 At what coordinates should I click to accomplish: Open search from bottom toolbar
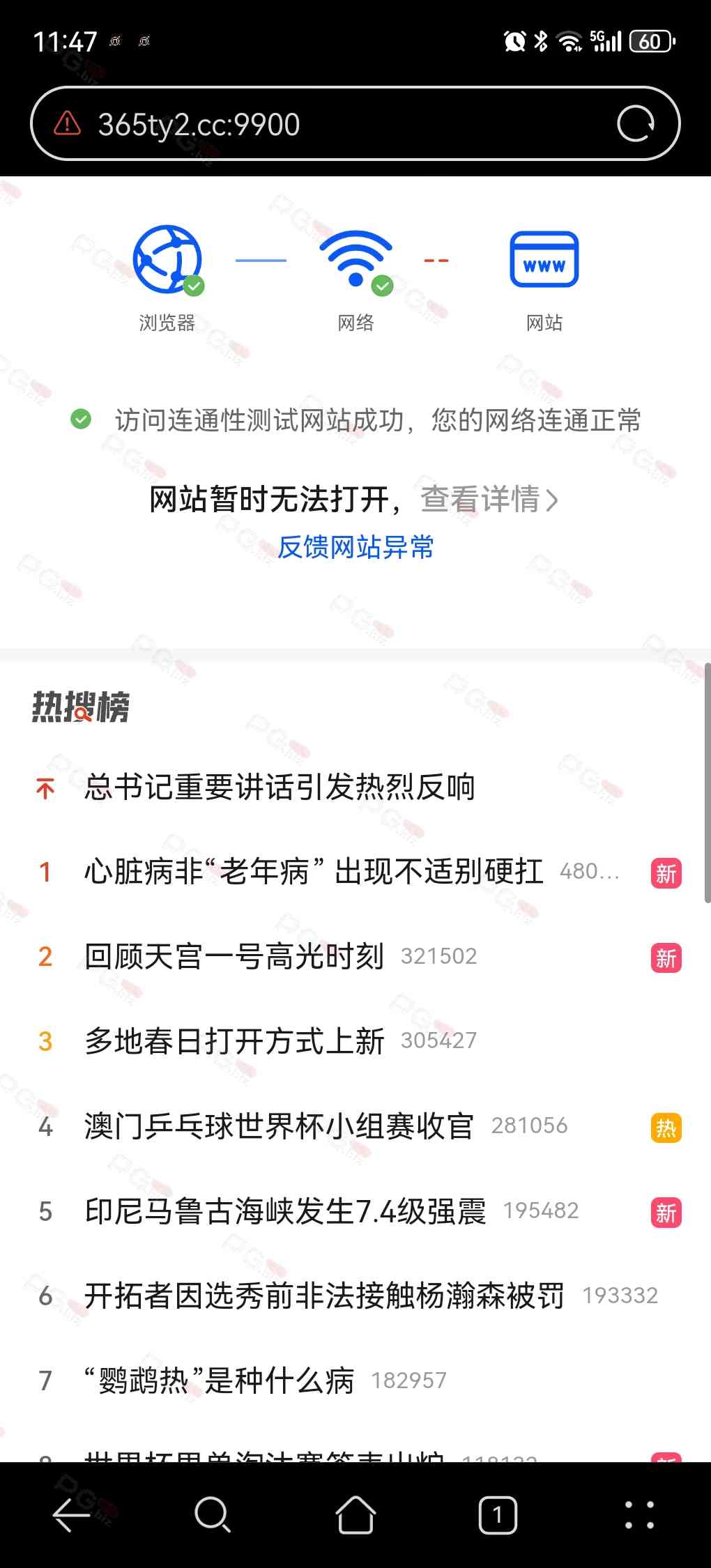click(x=213, y=1515)
